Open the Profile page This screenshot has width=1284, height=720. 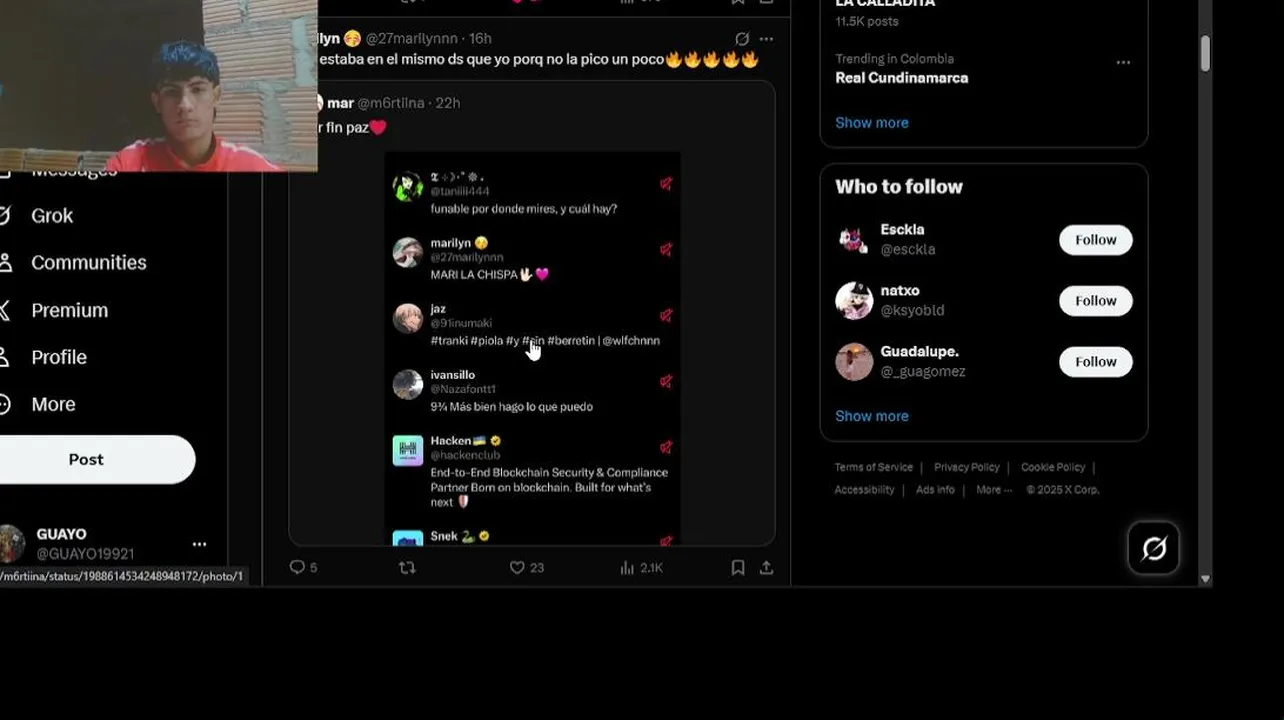58,357
